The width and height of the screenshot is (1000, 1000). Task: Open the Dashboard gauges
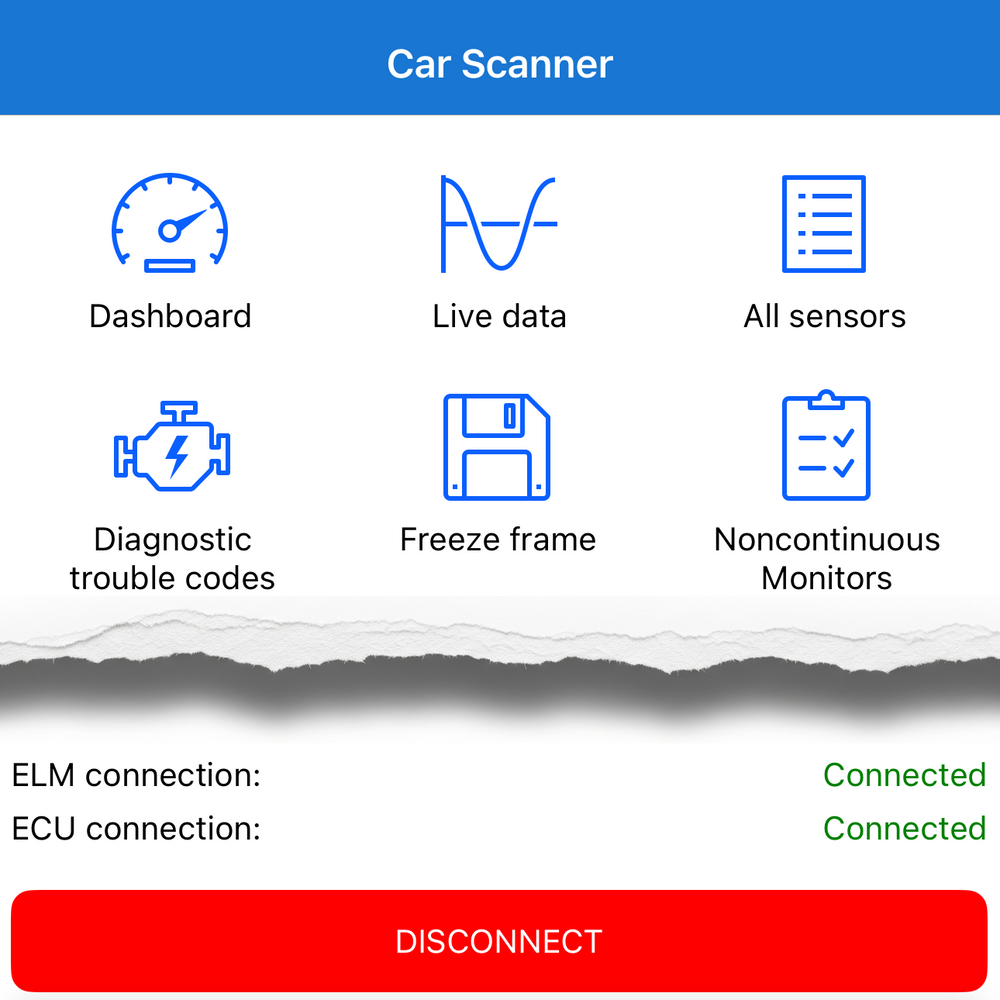point(170,250)
